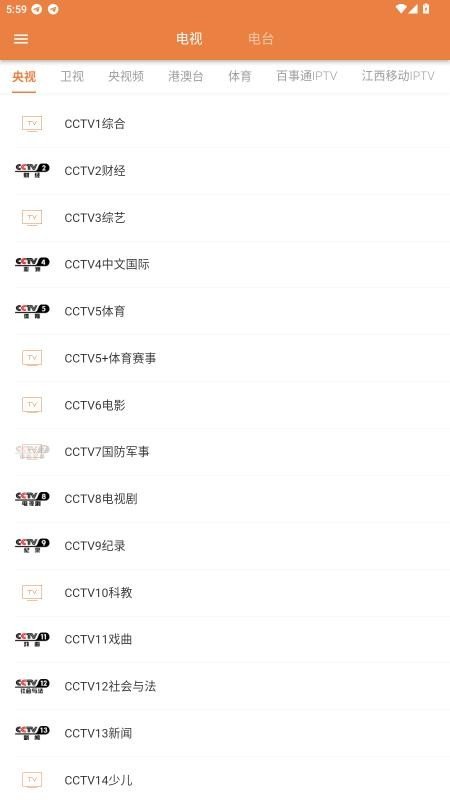Viewport: 450px width, 800px height.
Task: Select the 江西移动IPTV tab
Action: pos(398,77)
